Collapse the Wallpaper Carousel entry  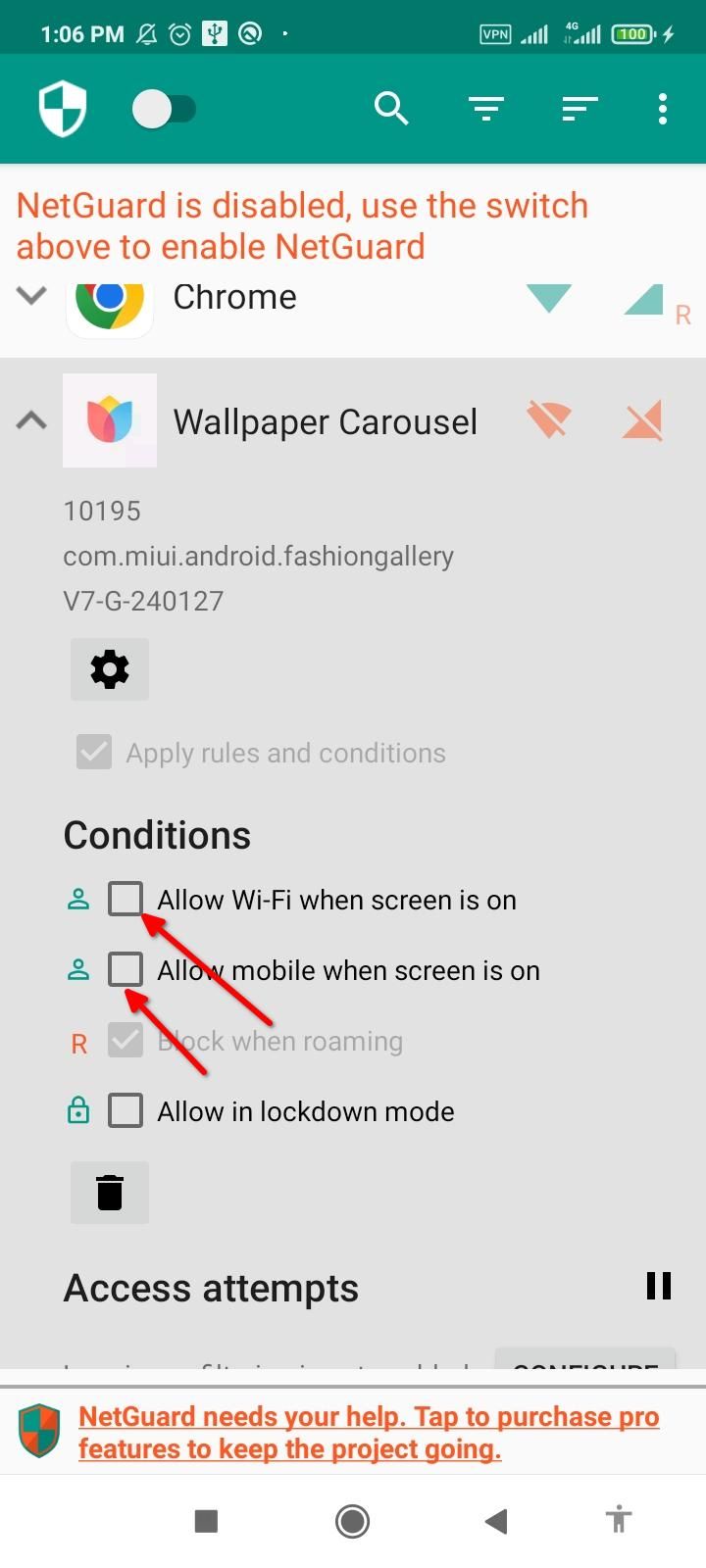[32, 421]
